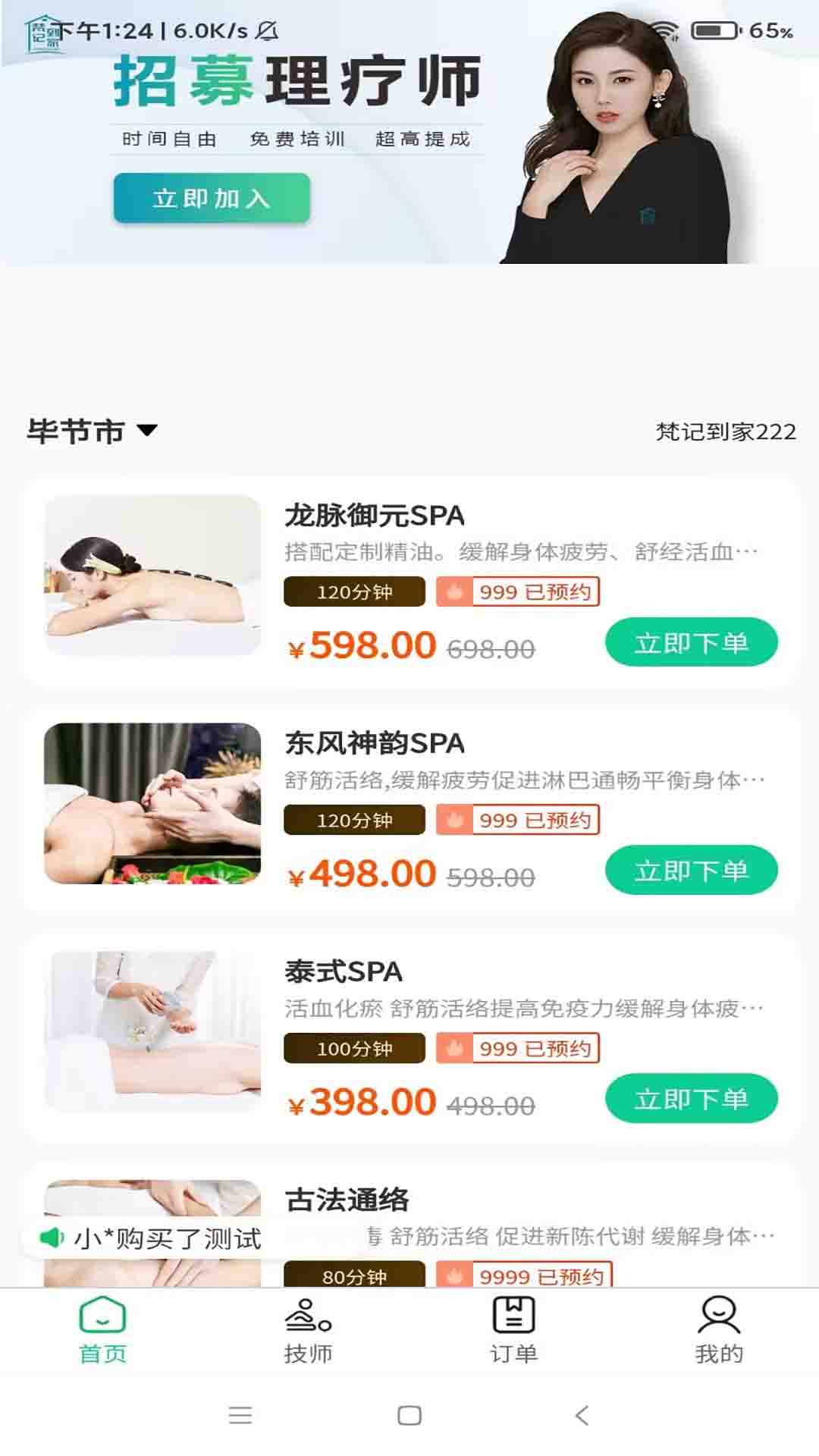This screenshot has width=819, height=1456.
Task: Order 龙脉御元SPA with 立即下单
Action: click(x=691, y=643)
